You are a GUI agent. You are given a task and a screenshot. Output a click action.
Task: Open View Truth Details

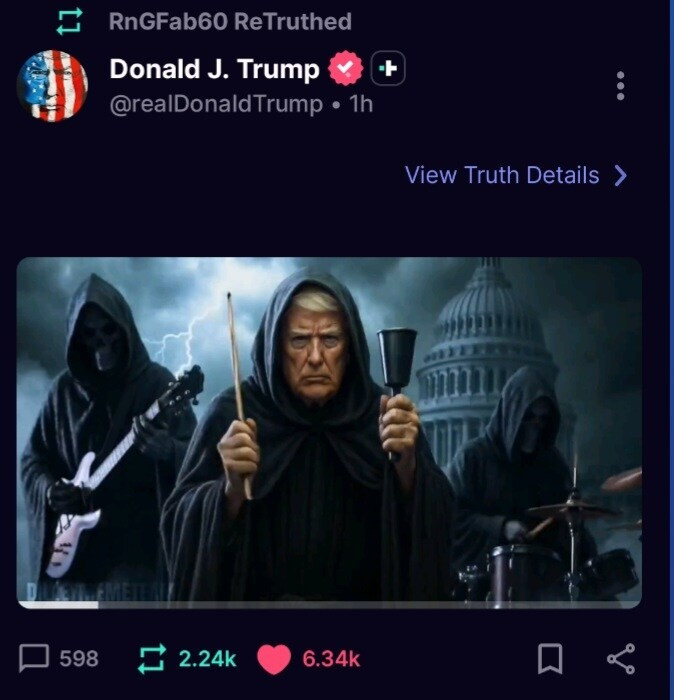click(x=515, y=175)
